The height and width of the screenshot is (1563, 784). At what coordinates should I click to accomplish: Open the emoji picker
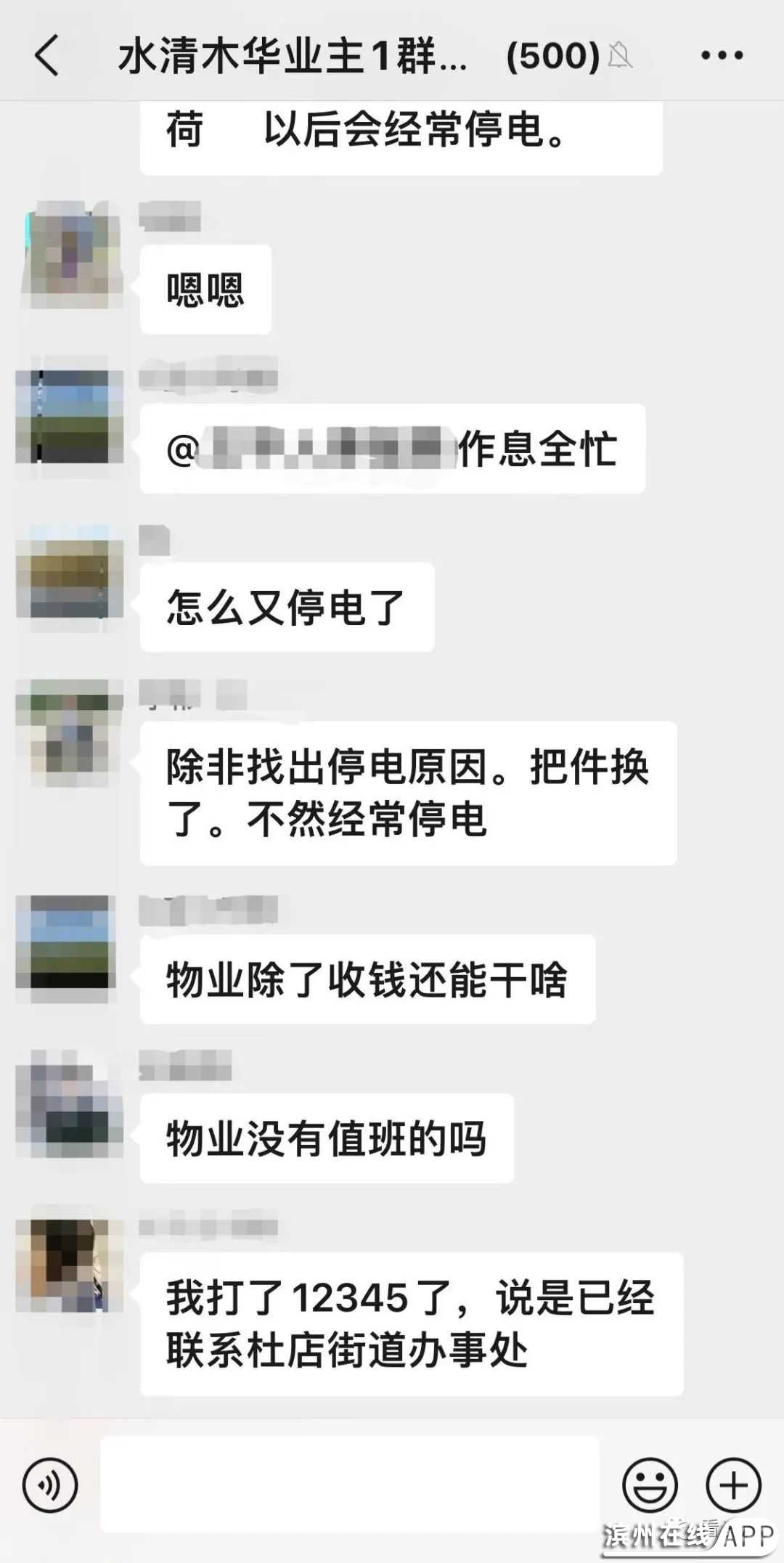click(650, 1485)
